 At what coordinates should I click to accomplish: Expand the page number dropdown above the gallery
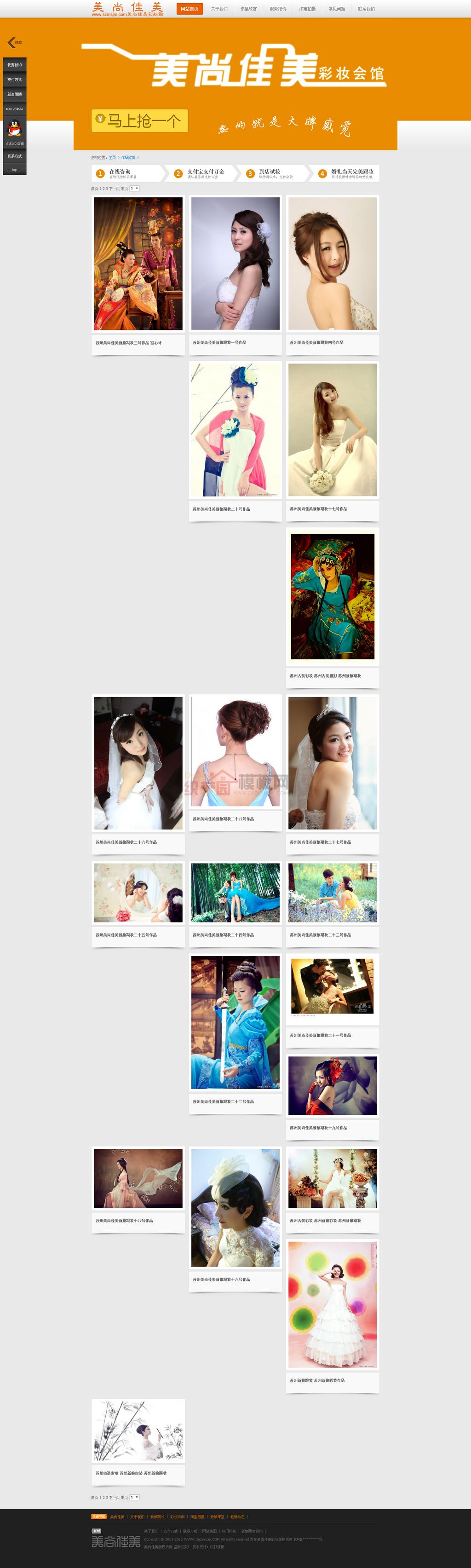[x=134, y=189]
